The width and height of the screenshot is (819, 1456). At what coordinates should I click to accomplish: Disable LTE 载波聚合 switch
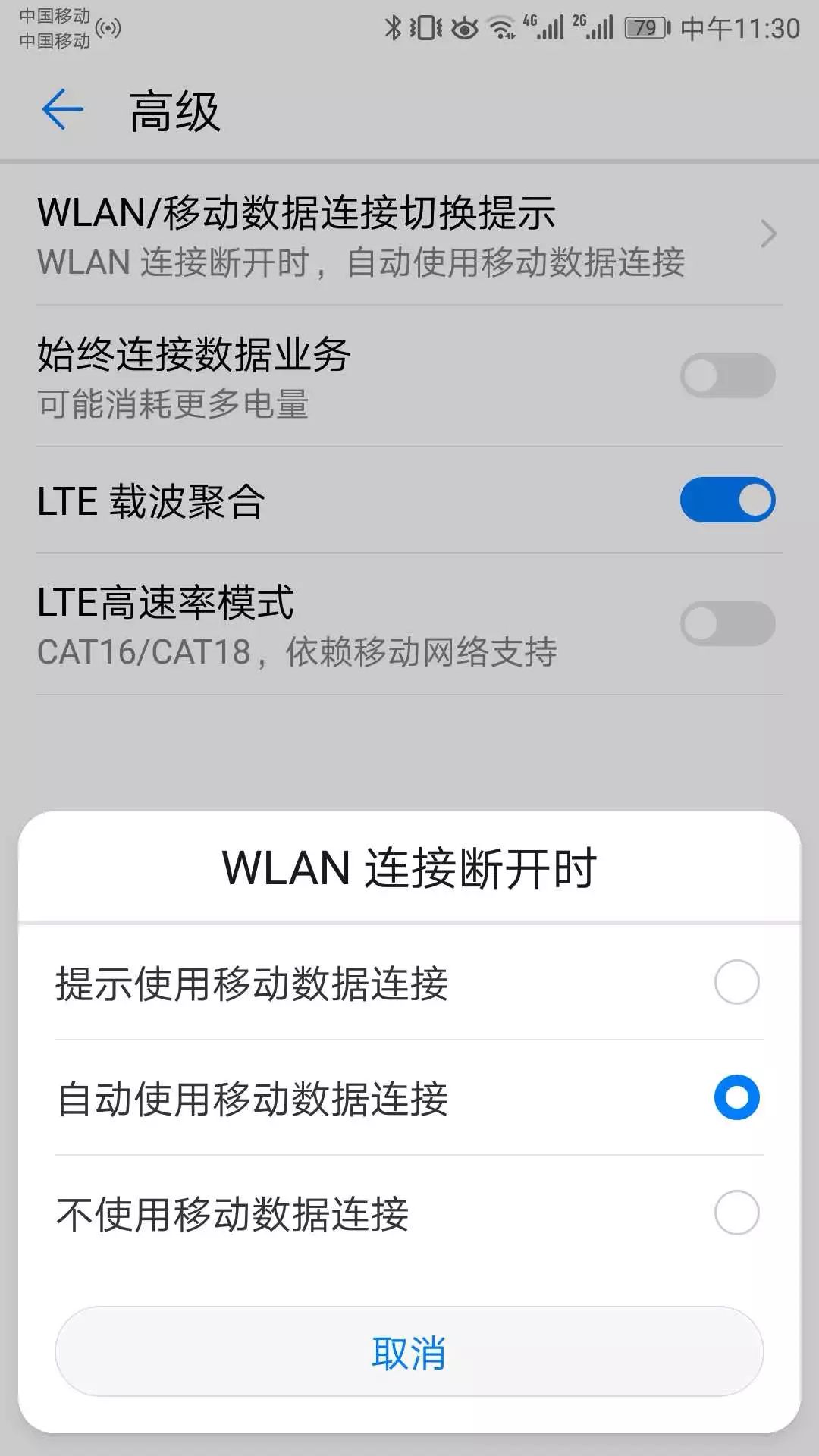coord(727,500)
